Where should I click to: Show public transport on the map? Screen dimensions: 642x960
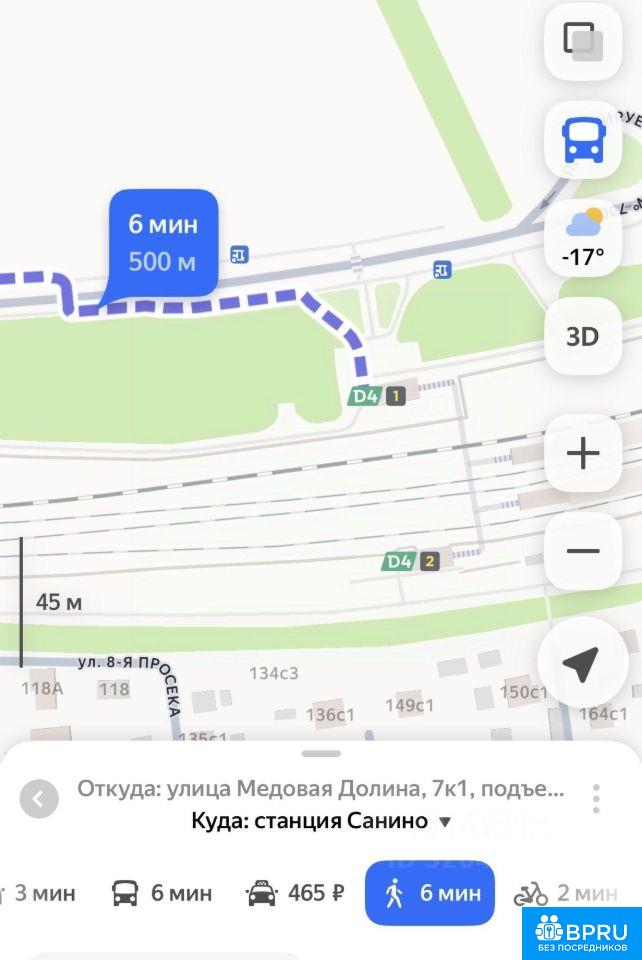583,139
